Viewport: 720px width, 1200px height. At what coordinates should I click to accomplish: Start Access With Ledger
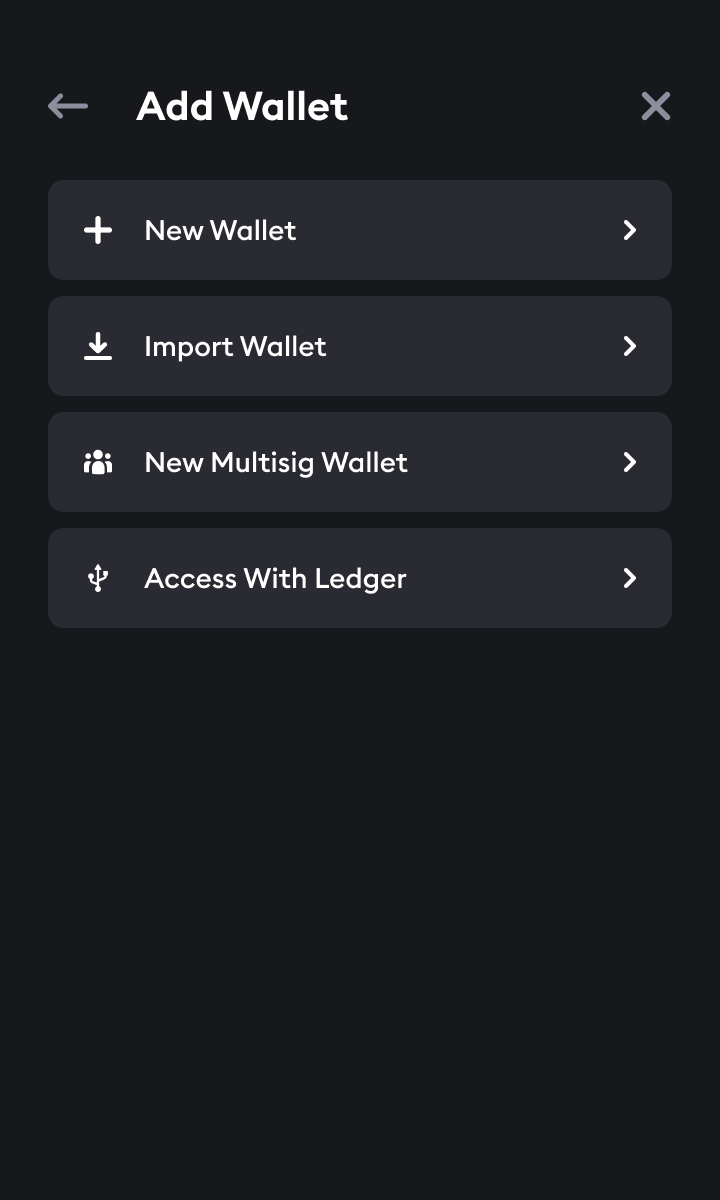[360, 578]
